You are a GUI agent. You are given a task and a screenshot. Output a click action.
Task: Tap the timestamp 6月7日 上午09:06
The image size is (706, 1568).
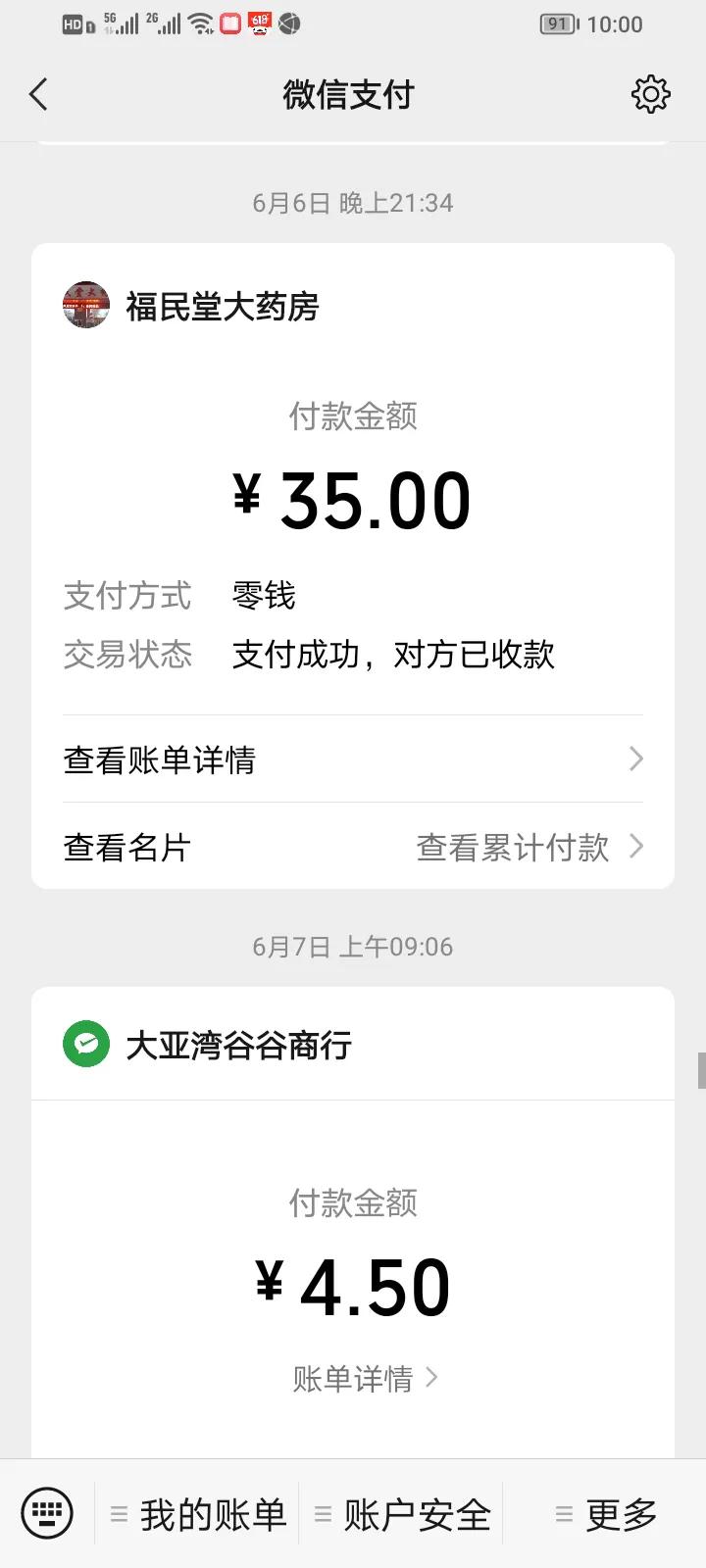352,946
